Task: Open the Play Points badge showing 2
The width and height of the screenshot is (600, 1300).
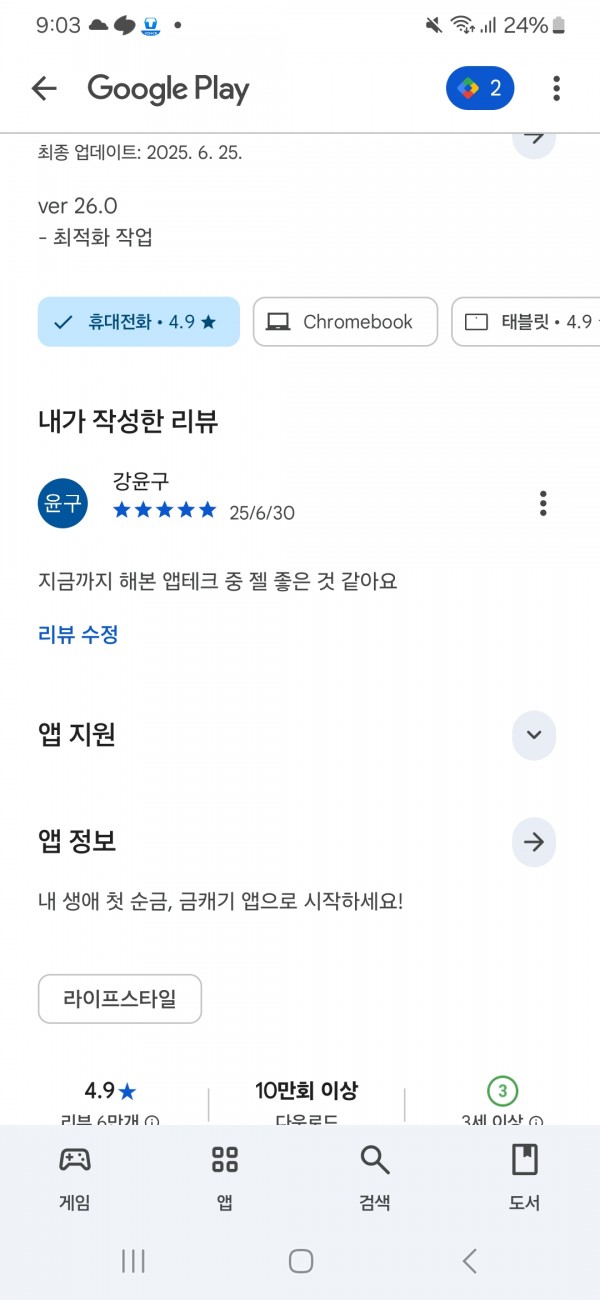Action: coord(480,88)
